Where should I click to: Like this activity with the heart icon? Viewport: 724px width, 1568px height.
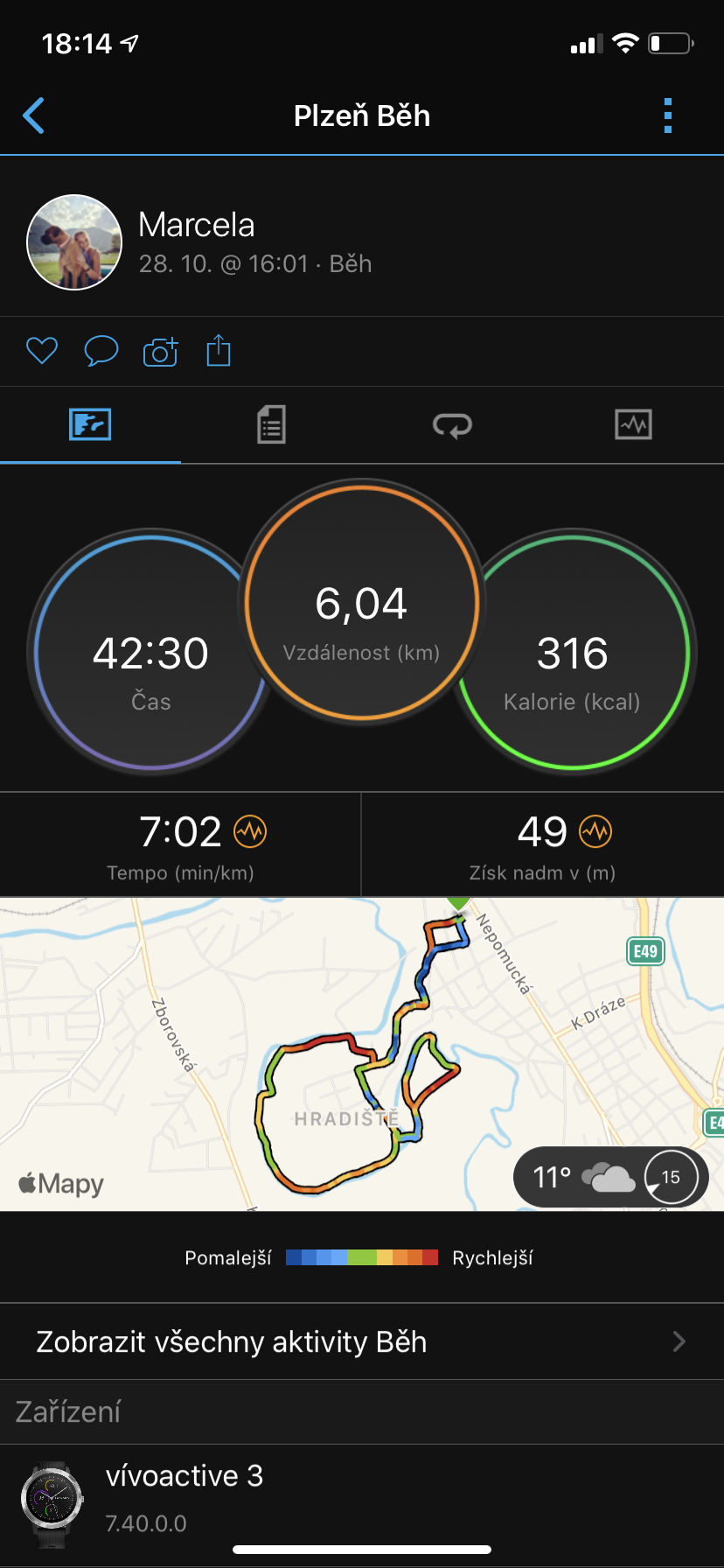coord(42,351)
